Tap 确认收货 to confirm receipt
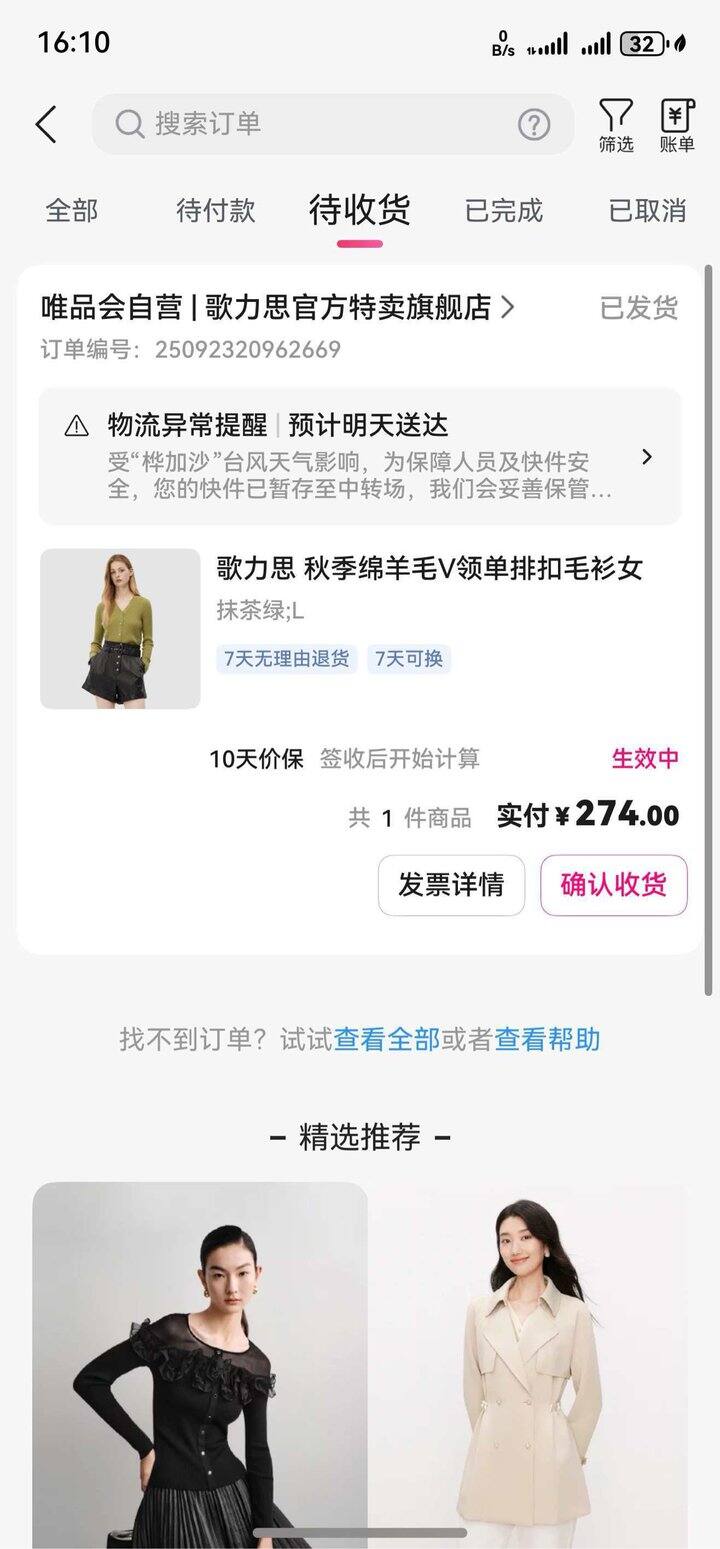The width and height of the screenshot is (720, 1549). coord(613,885)
